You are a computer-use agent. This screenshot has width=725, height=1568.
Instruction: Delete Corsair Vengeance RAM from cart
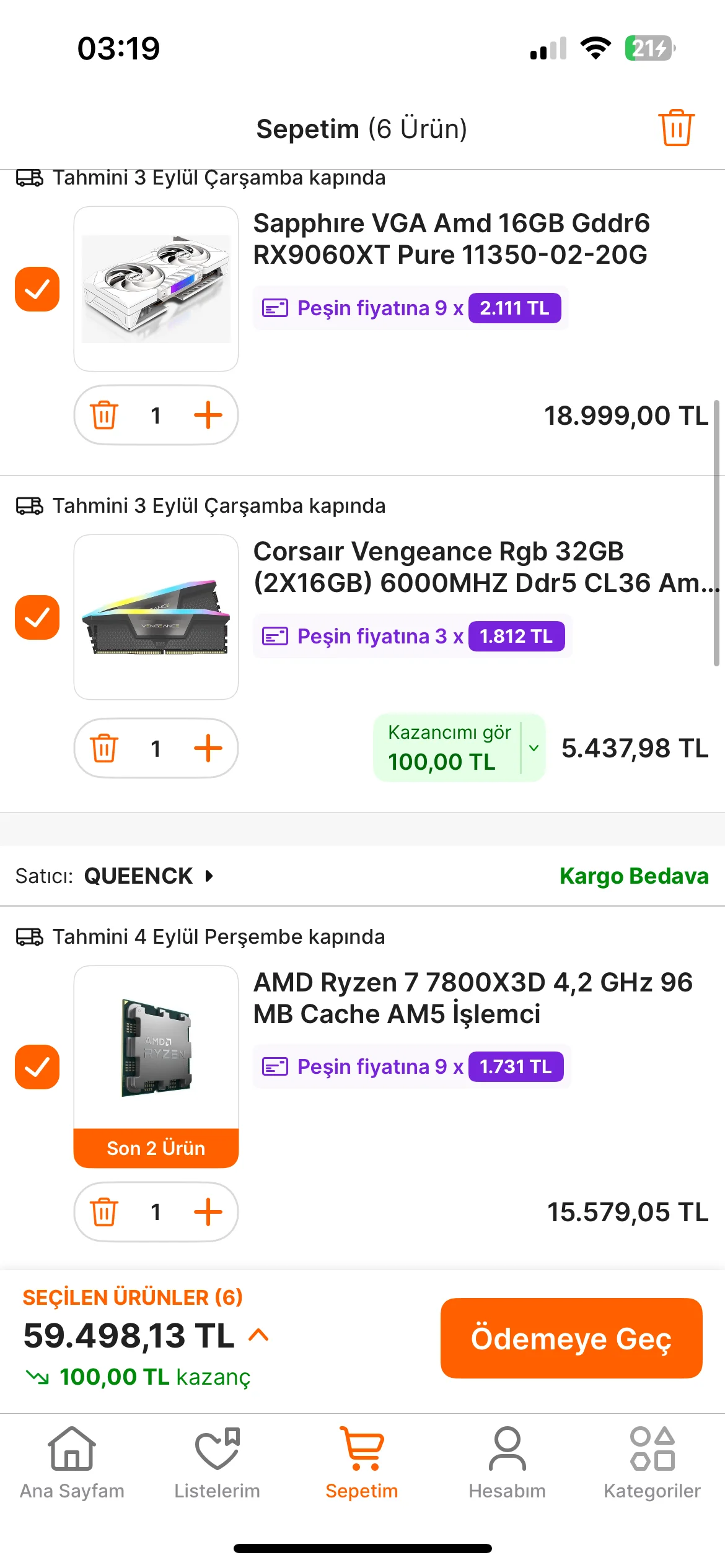point(104,748)
